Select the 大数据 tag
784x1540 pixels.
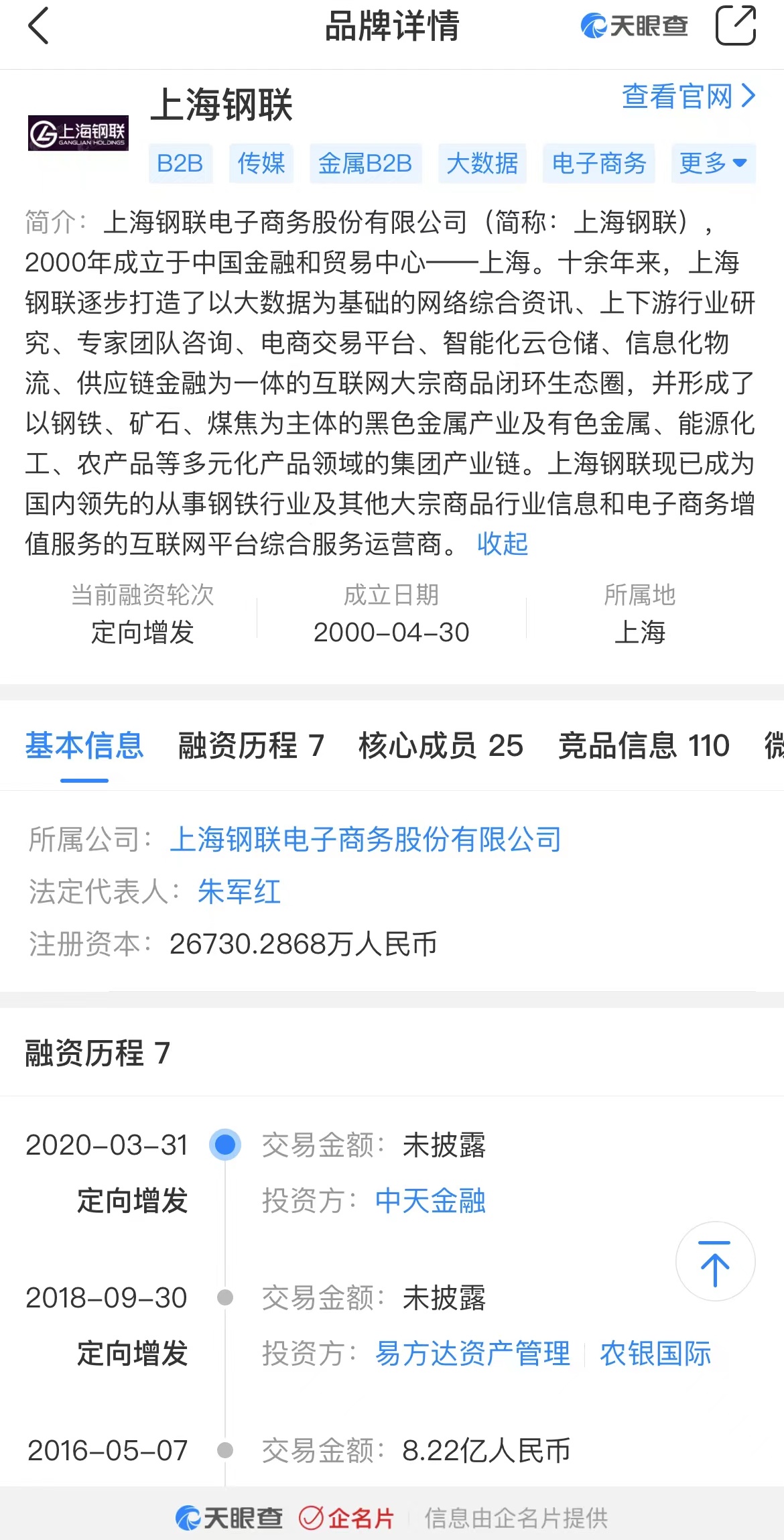[x=482, y=163]
